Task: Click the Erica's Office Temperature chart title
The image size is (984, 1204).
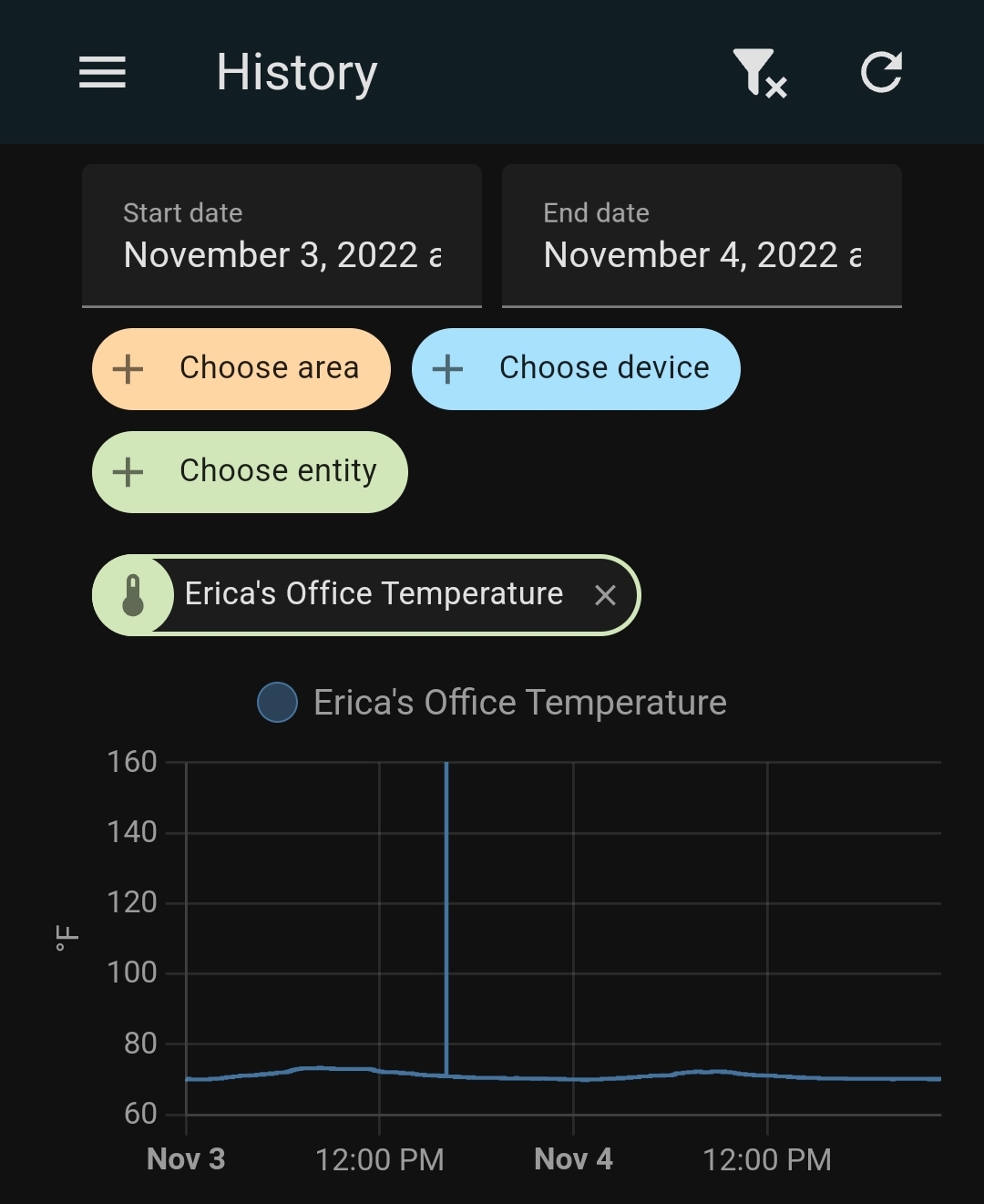Action: (x=519, y=703)
